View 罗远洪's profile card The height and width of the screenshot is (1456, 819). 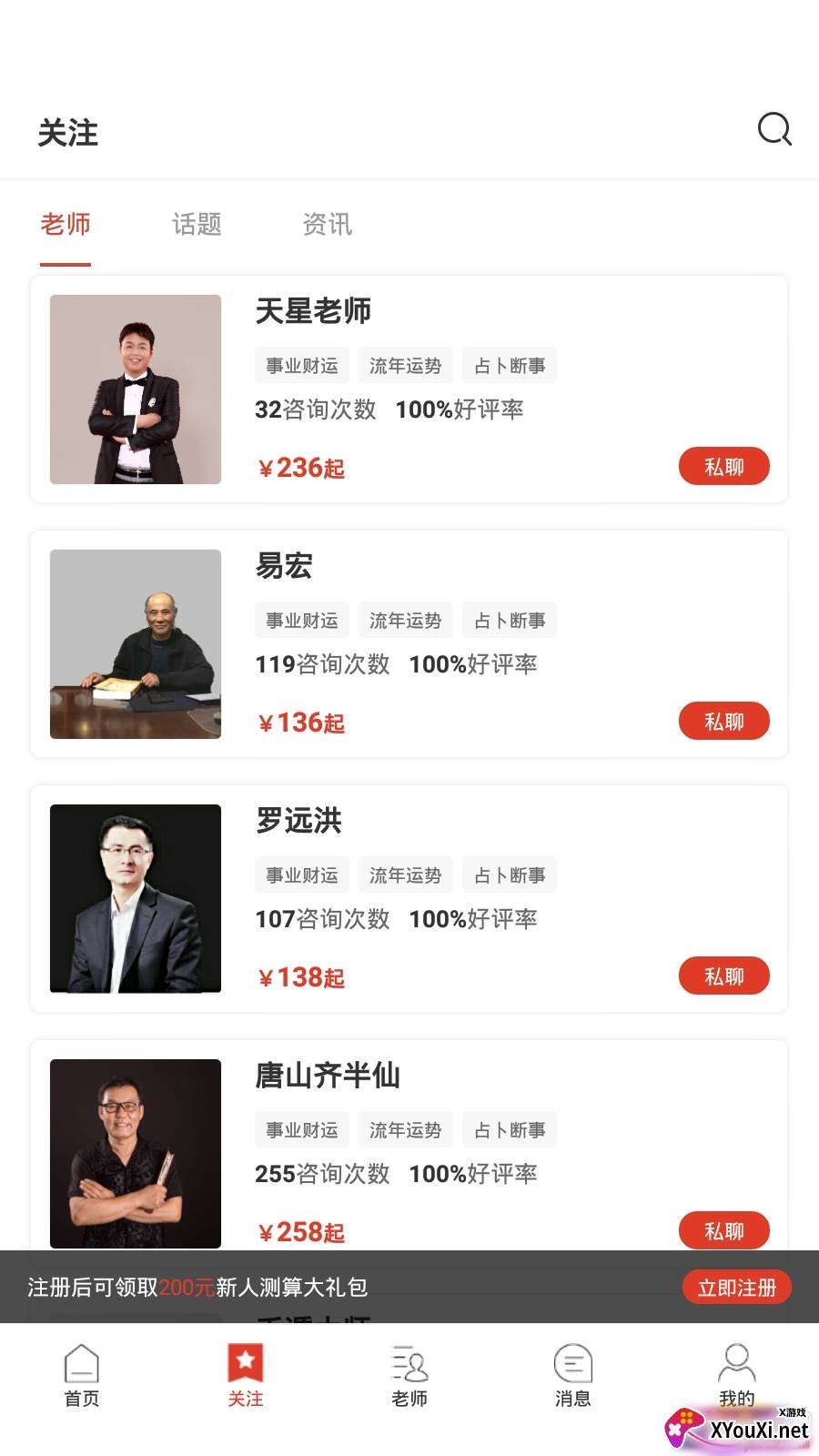409,899
